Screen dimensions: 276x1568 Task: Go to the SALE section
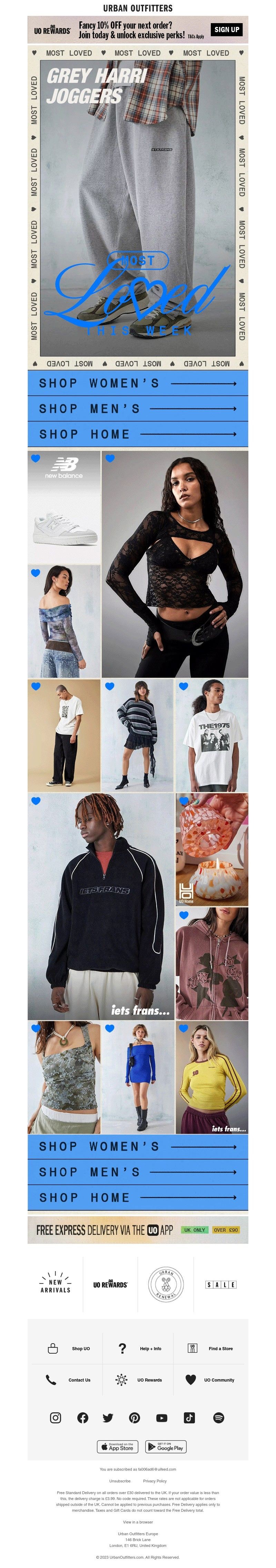(x=220, y=1284)
